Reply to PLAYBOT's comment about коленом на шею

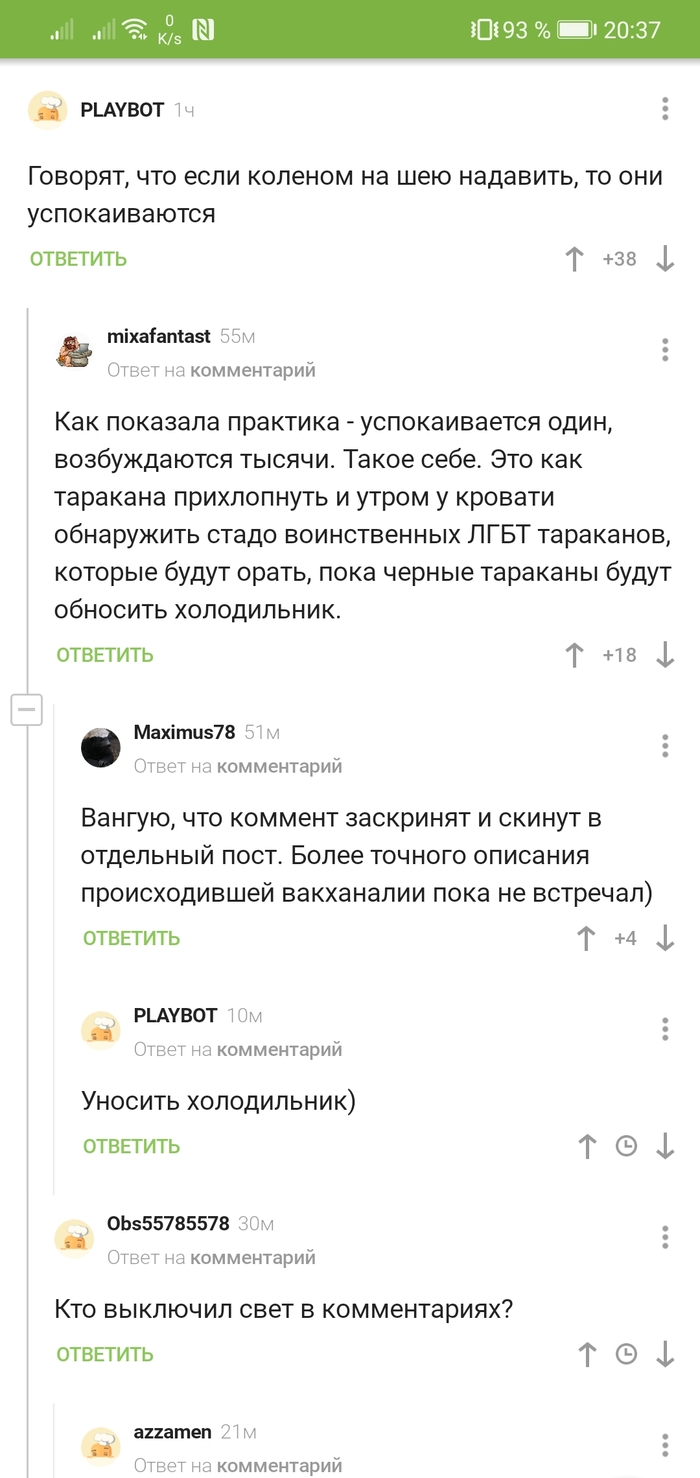pos(78,259)
